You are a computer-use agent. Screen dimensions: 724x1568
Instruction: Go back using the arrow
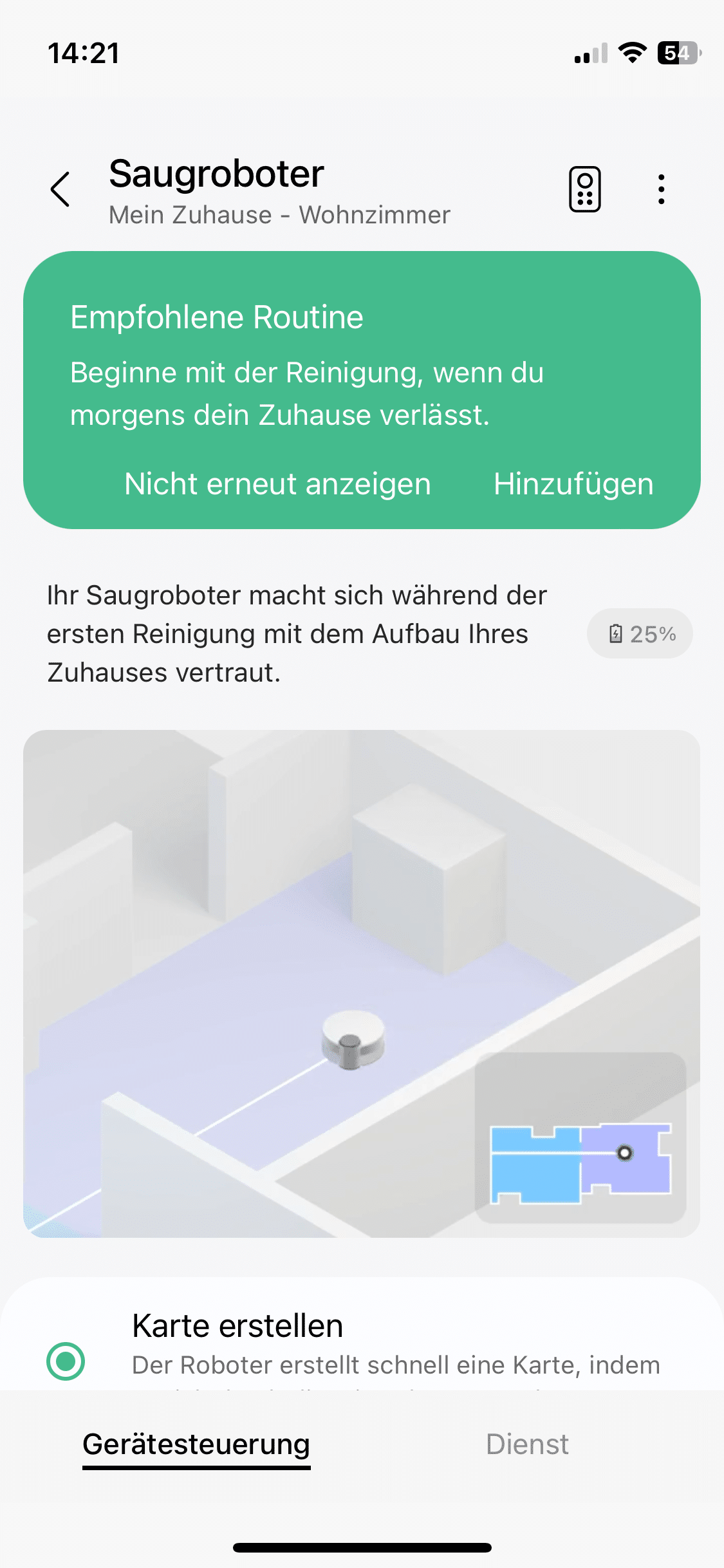coord(60,189)
